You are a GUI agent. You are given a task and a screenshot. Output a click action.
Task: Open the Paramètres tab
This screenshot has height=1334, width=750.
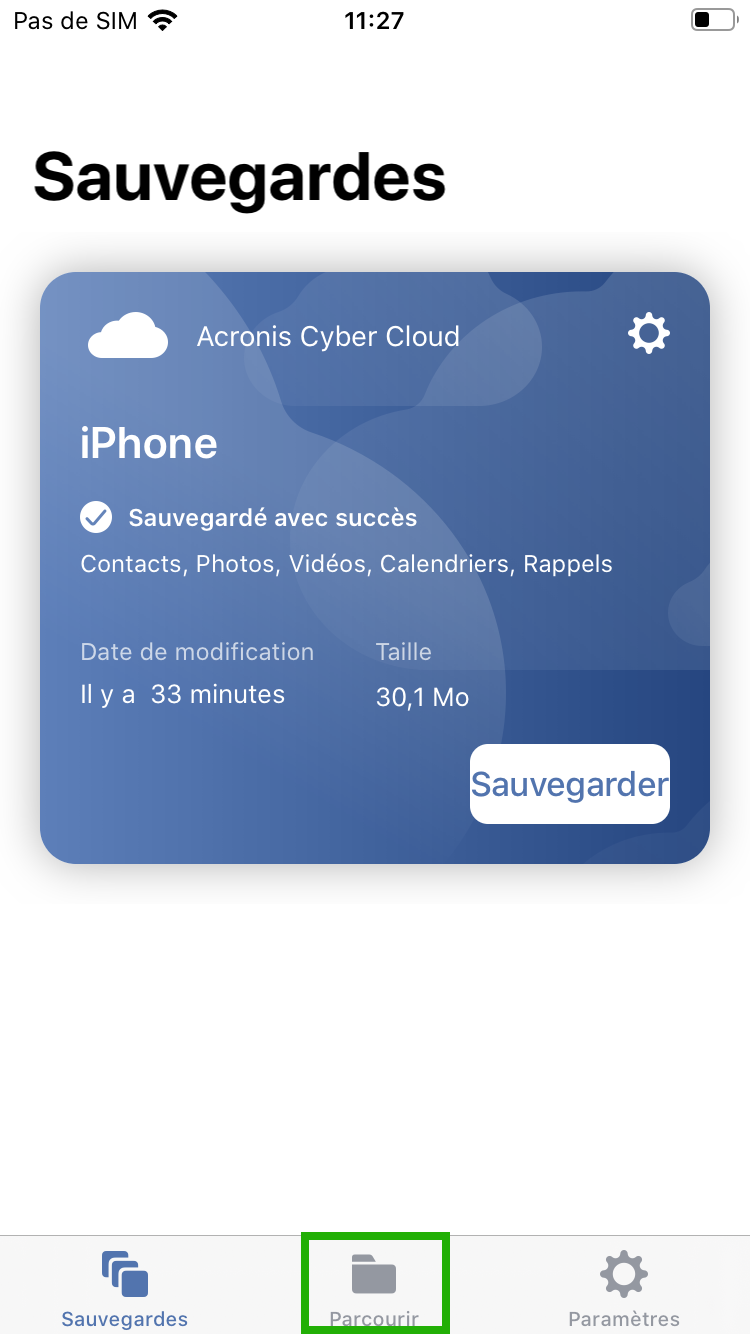tap(624, 1288)
